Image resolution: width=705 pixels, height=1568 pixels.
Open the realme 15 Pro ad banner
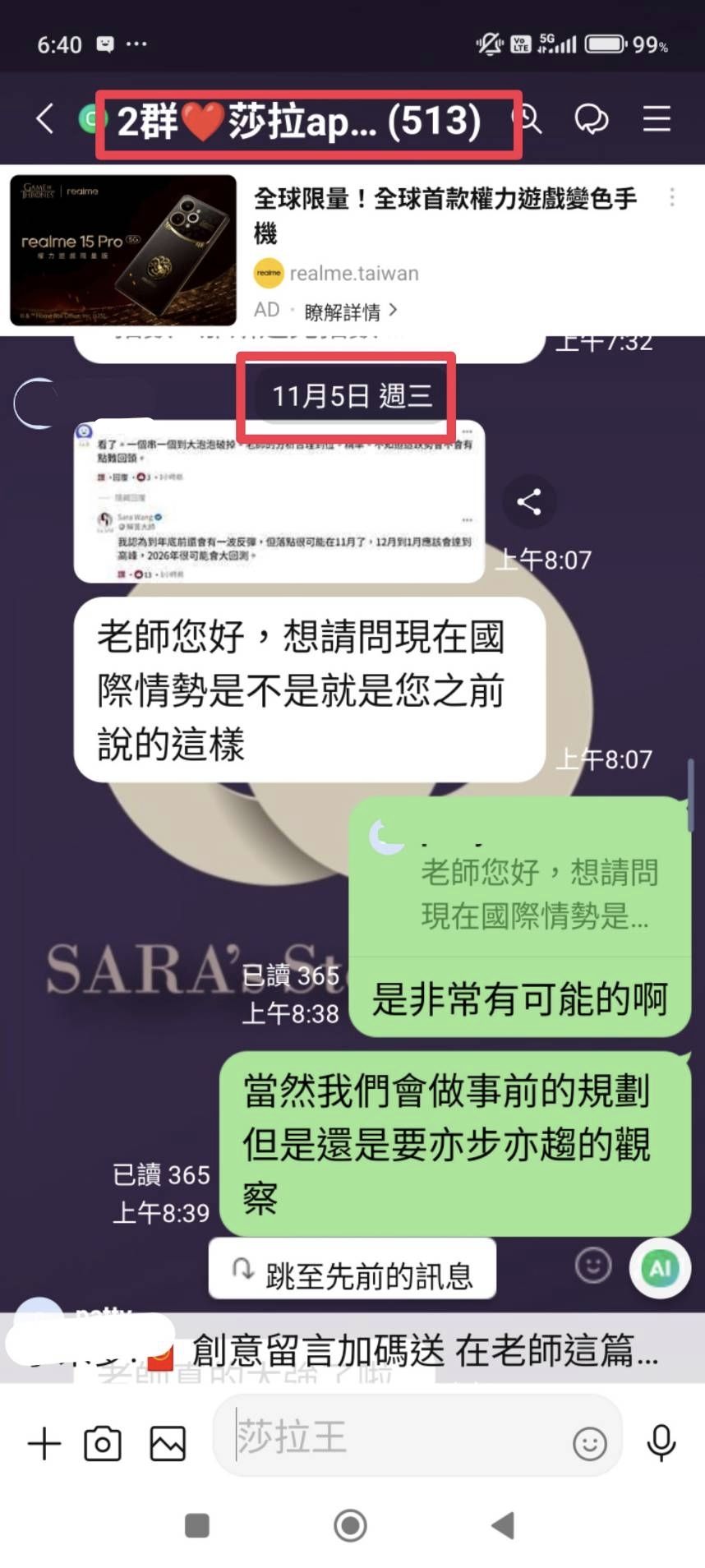[352, 250]
